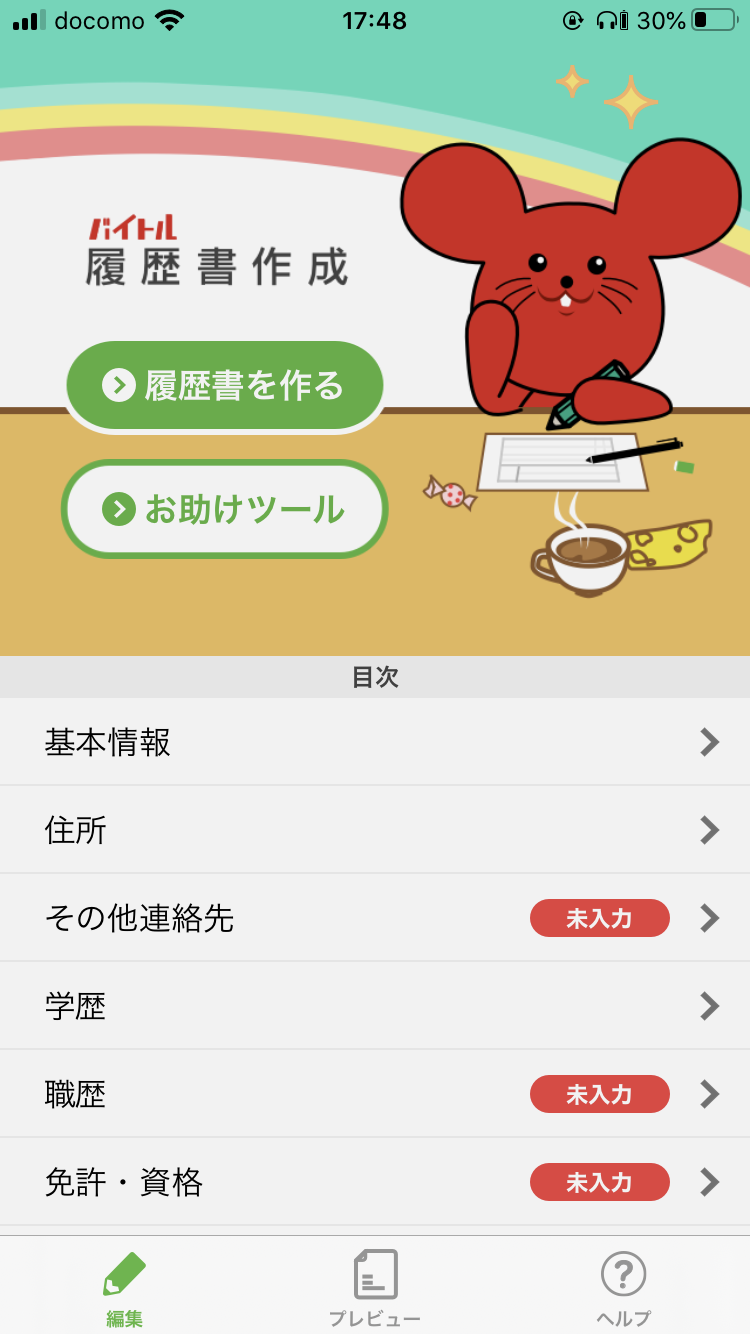
Task: Switch to the プレビュー tab
Action: (x=375, y=1288)
